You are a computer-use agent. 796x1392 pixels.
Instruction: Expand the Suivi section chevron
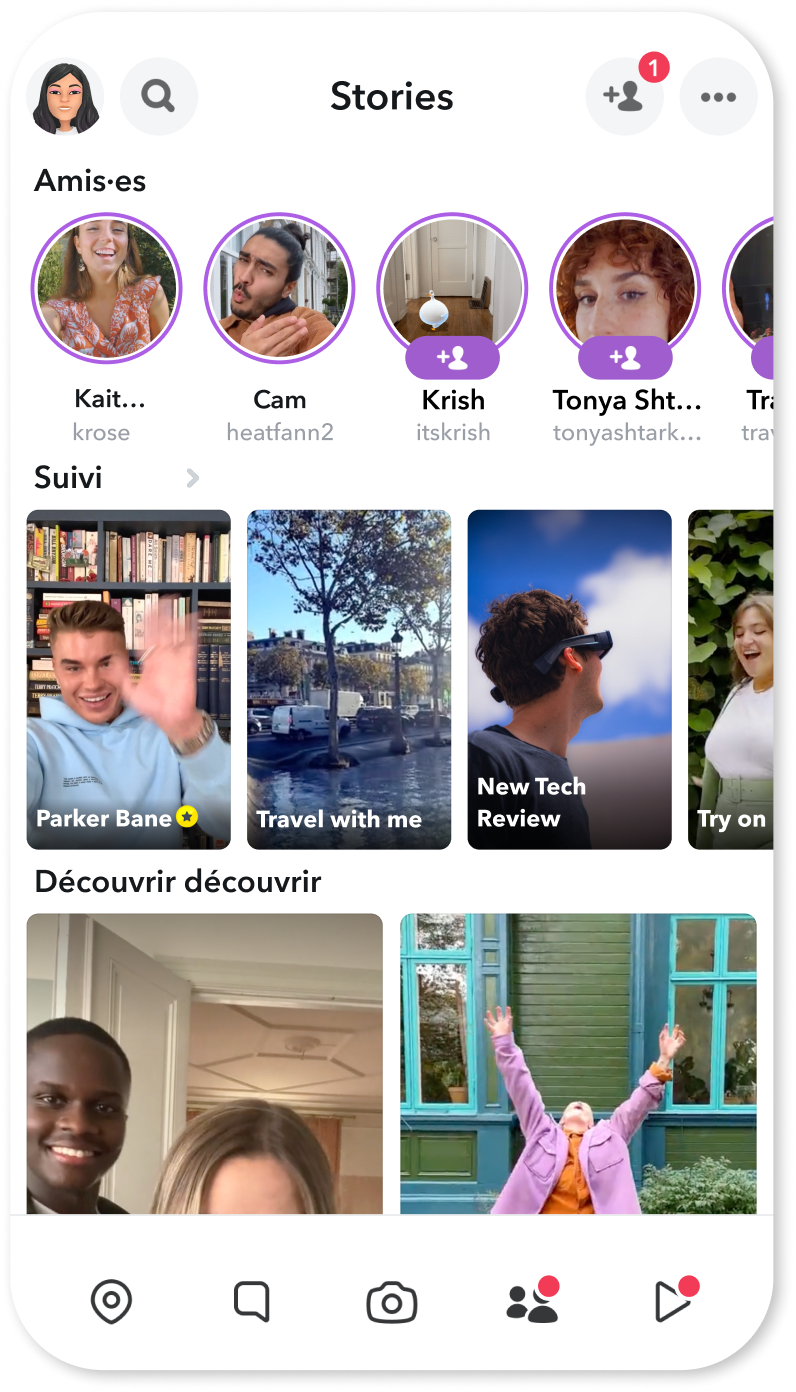[x=193, y=478]
